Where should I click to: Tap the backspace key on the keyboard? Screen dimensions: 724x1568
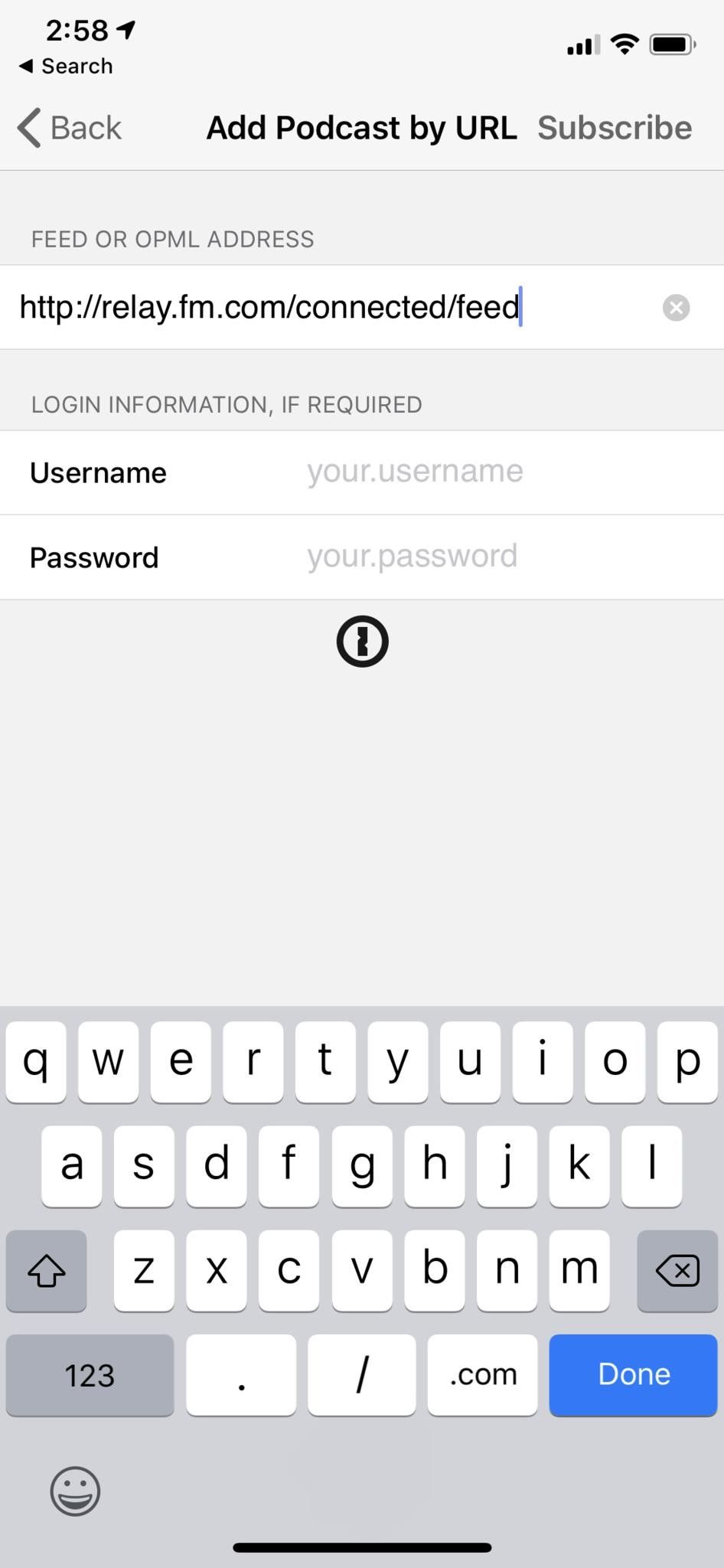(677, 1271)
